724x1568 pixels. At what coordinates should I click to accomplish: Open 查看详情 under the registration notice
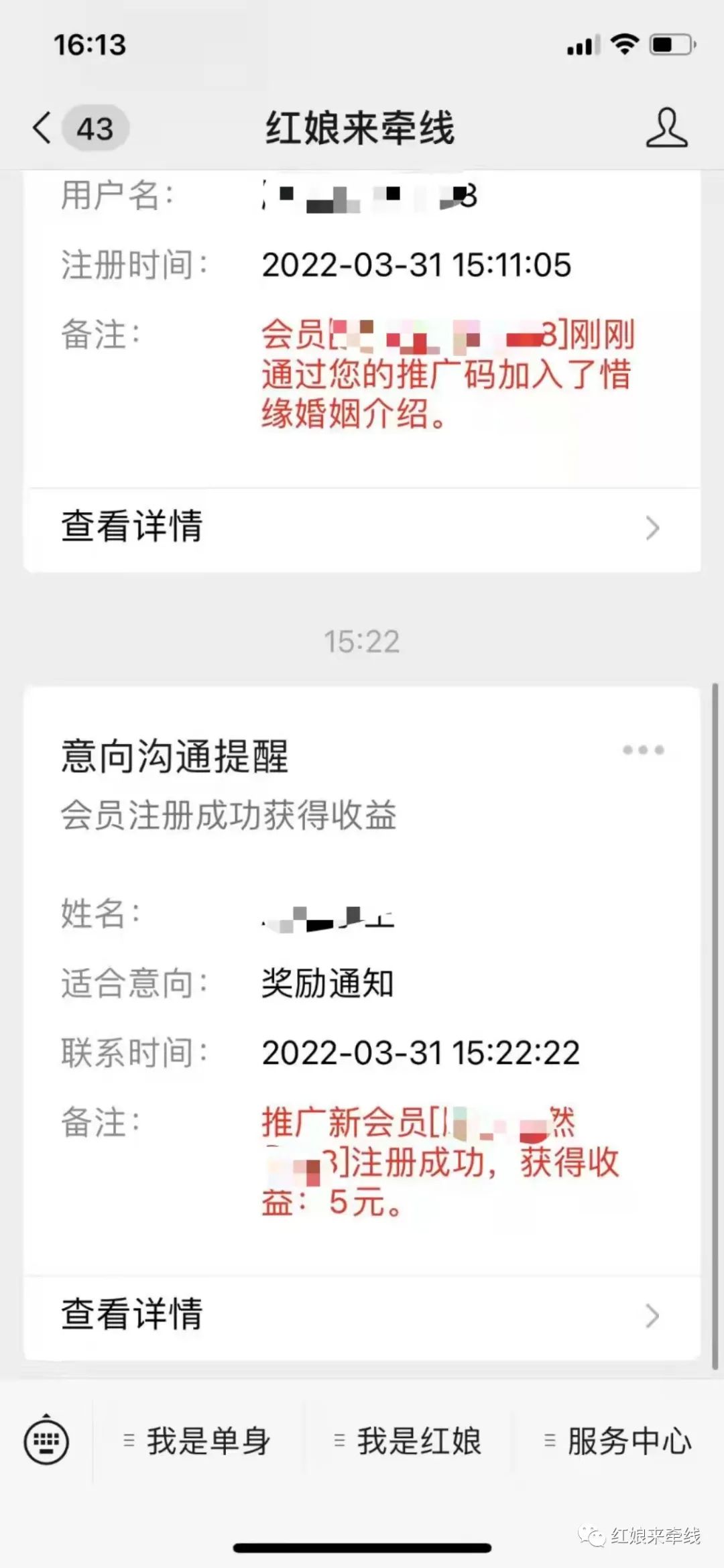[x=362, y=528]
